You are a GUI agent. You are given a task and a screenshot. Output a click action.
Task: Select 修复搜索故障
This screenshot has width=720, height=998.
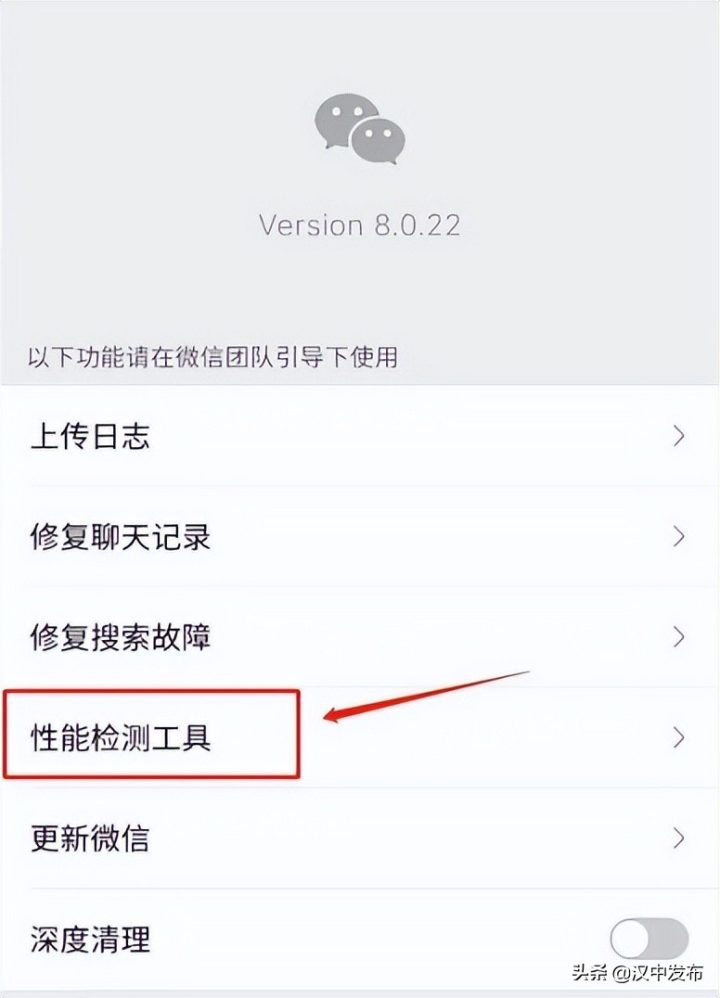pyautogui.click(x=358, y=637)
